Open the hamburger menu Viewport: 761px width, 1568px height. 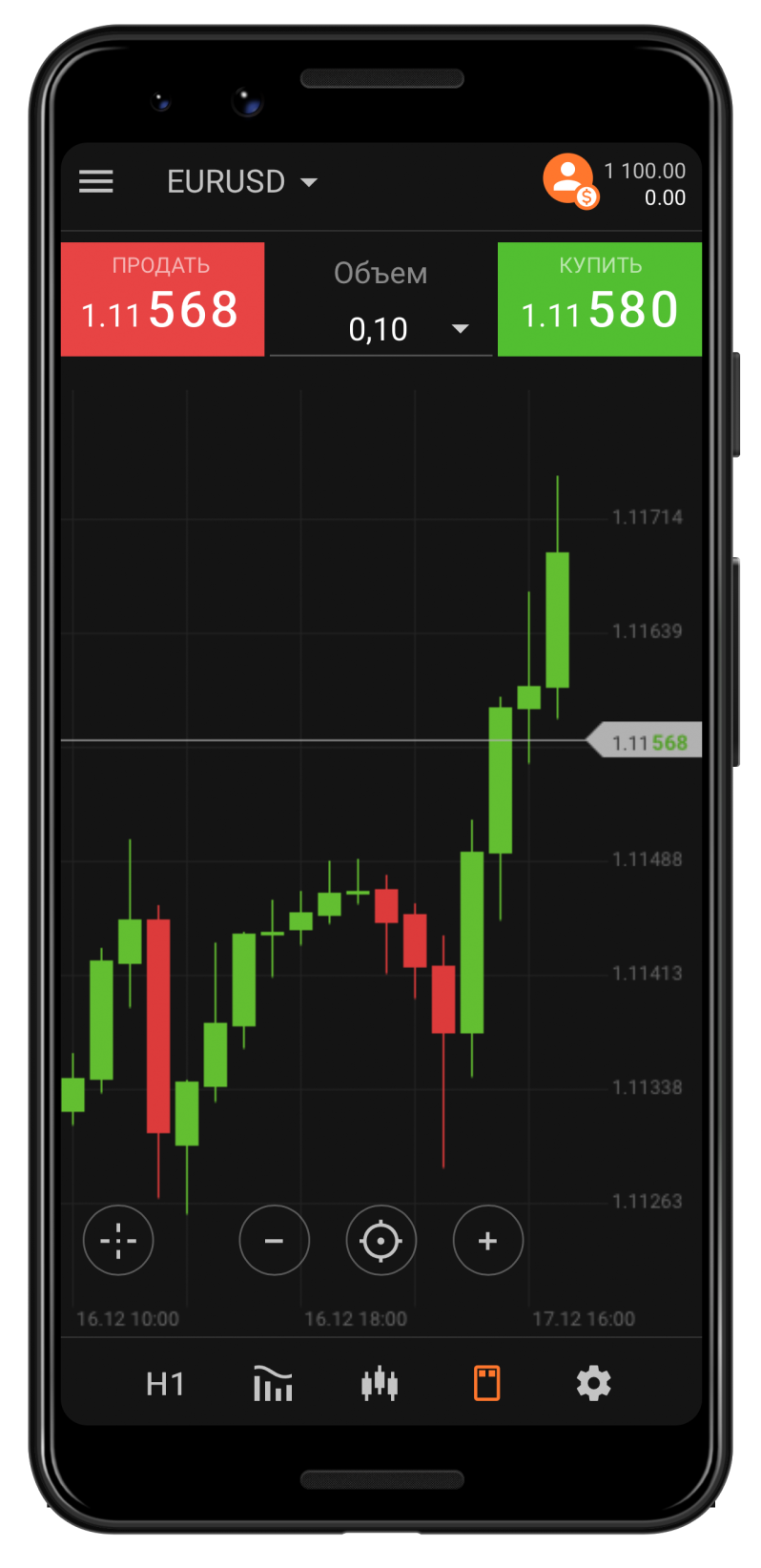(x=96, y=181)
